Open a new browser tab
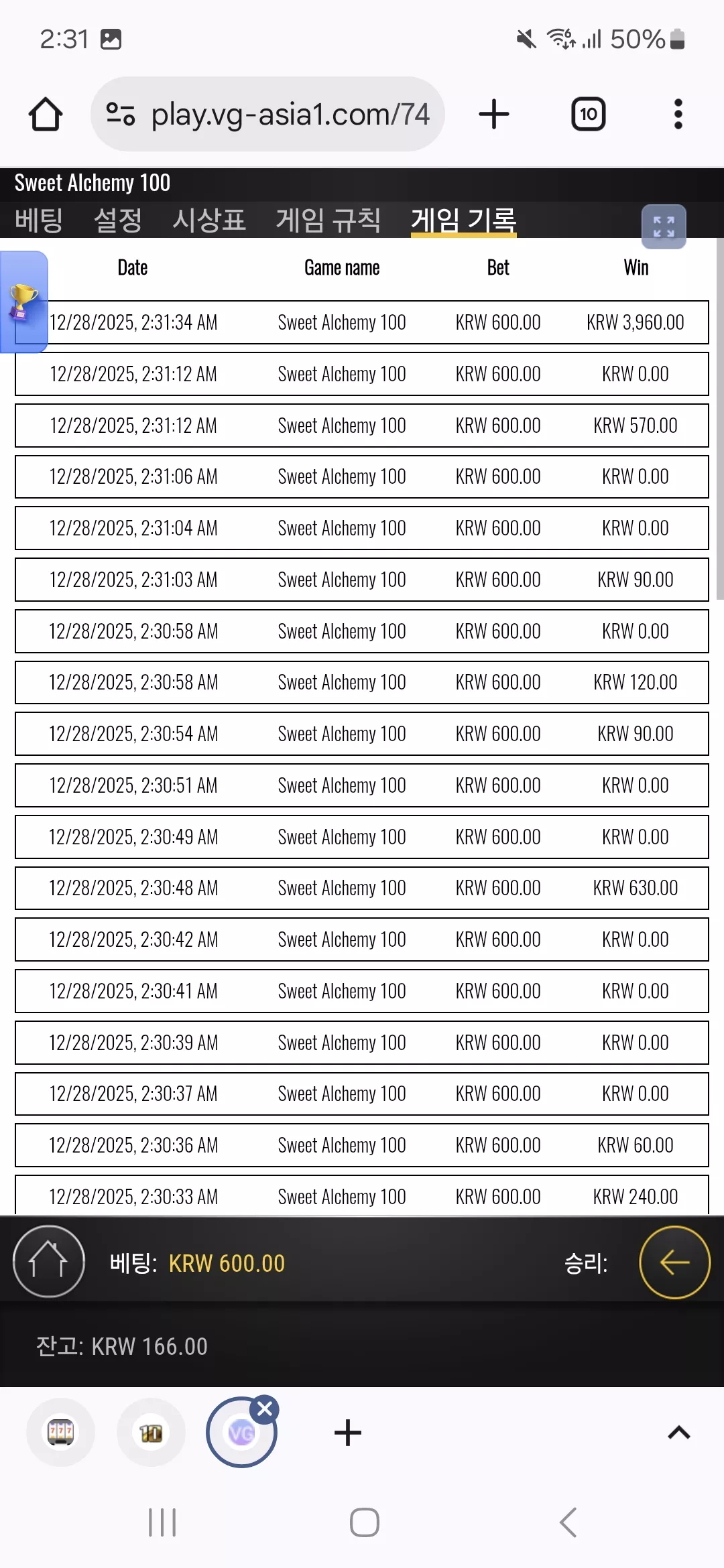Image resolution: width=724 pixels, height=1568 pixels. tap(494, 114)
